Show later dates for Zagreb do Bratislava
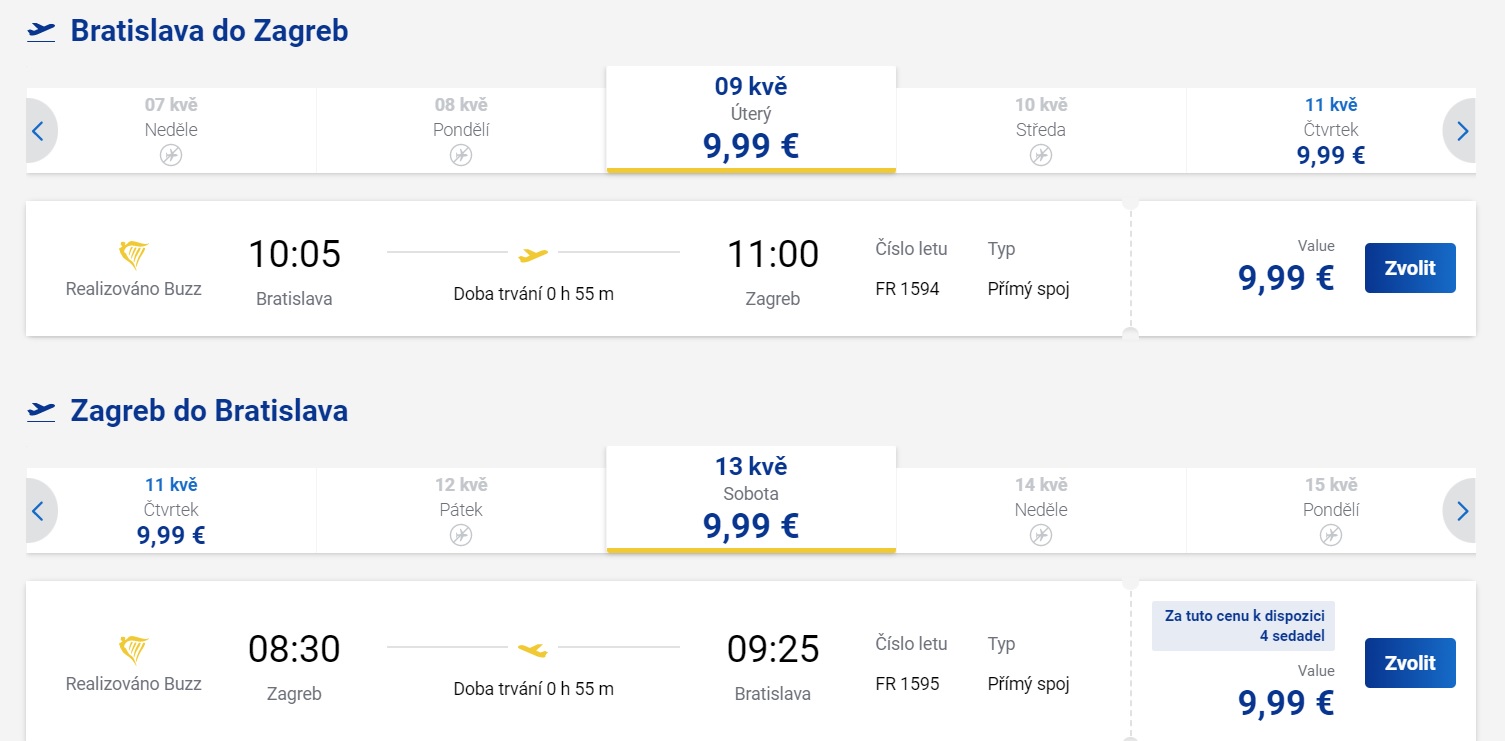Image resolution: width=1505 pixels, height=741 pixels. [x=1462, y=511]
